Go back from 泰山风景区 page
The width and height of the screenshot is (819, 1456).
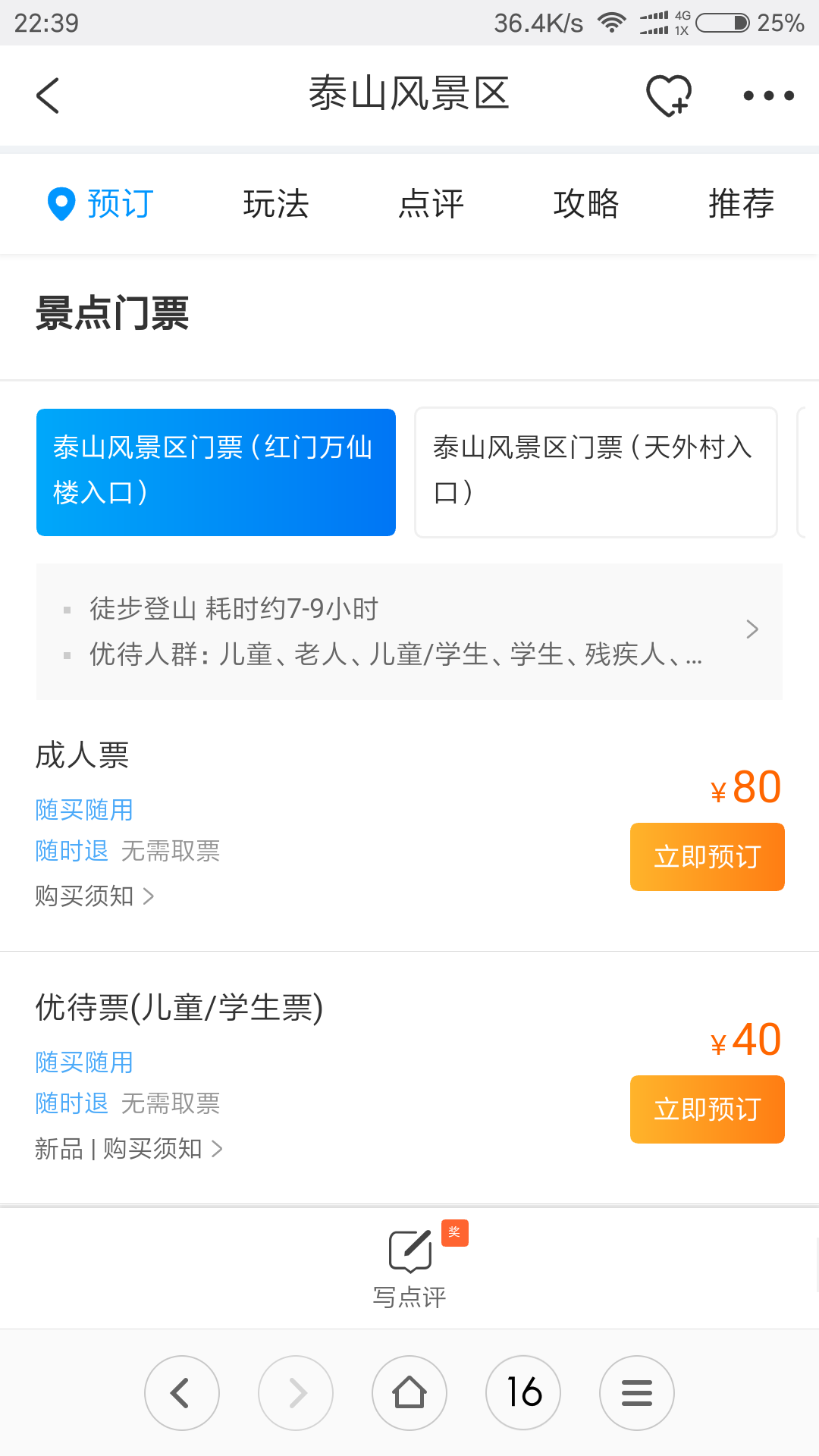pos(48,96)
